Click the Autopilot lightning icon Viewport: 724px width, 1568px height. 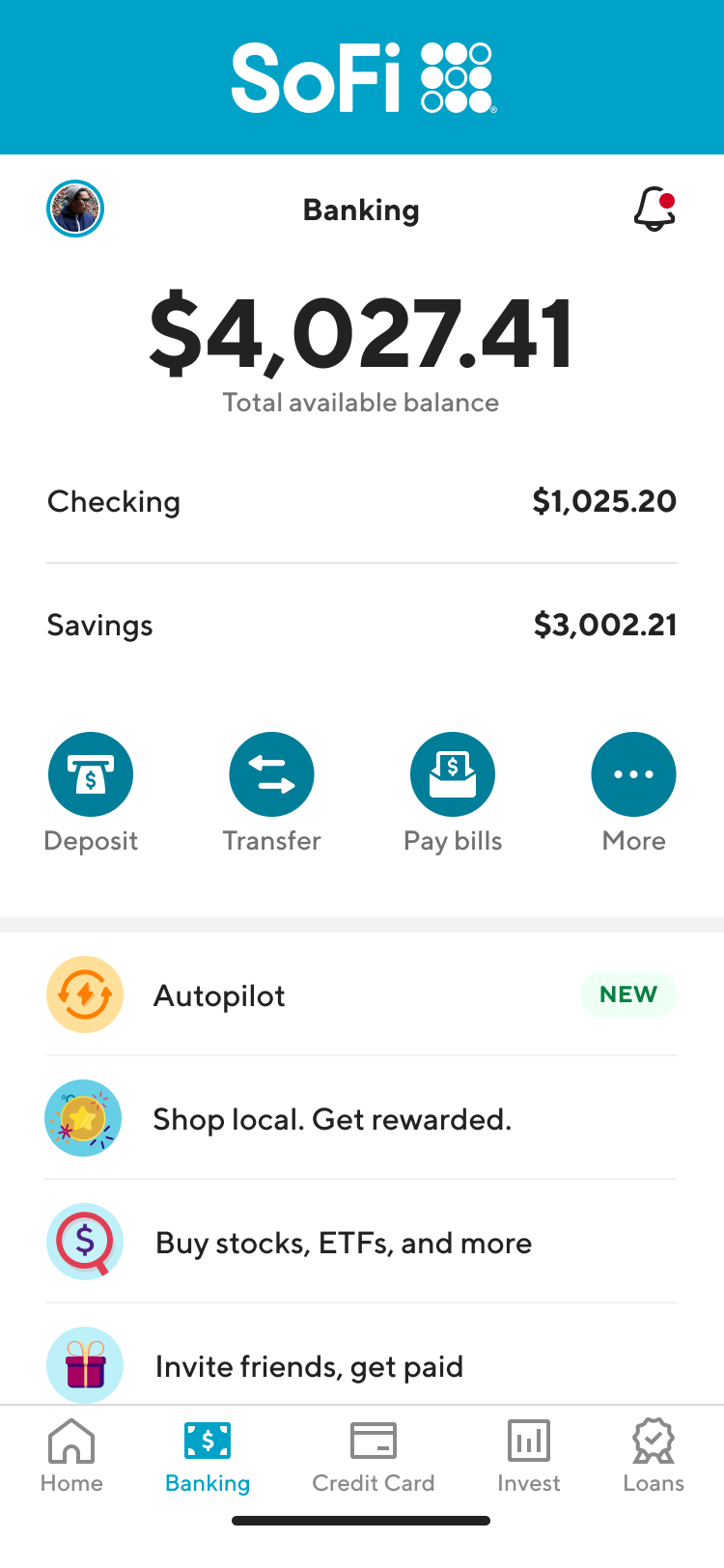[85, 994]
